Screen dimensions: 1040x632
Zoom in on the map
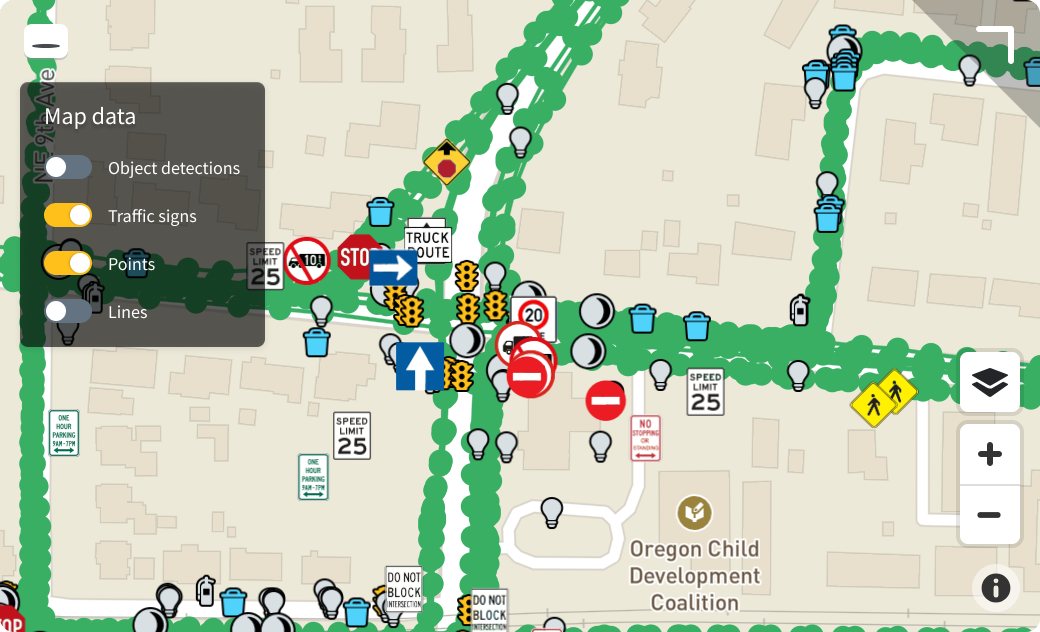tap(989, 455)
